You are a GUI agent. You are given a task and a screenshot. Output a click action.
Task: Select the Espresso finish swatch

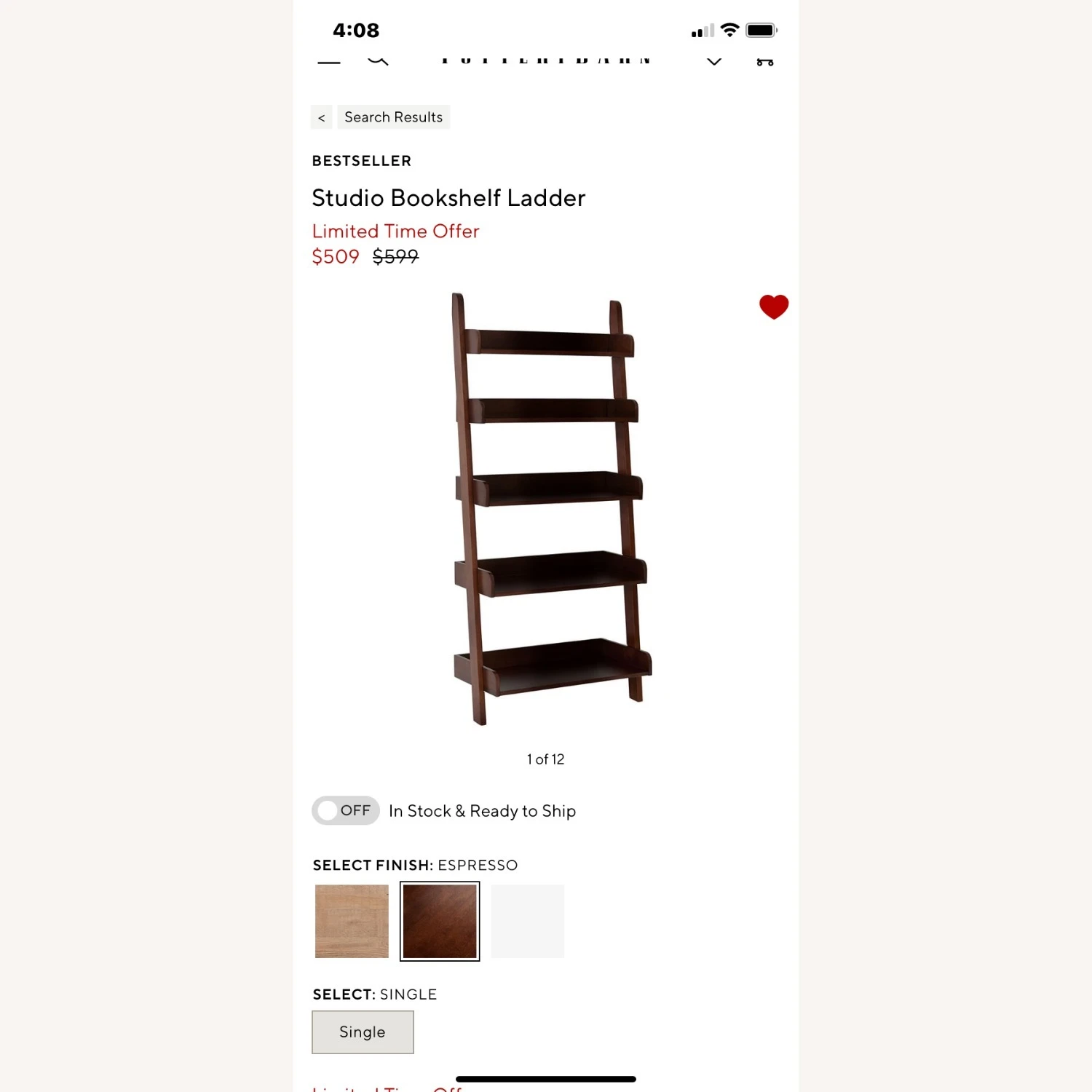[x=440, y=921]
